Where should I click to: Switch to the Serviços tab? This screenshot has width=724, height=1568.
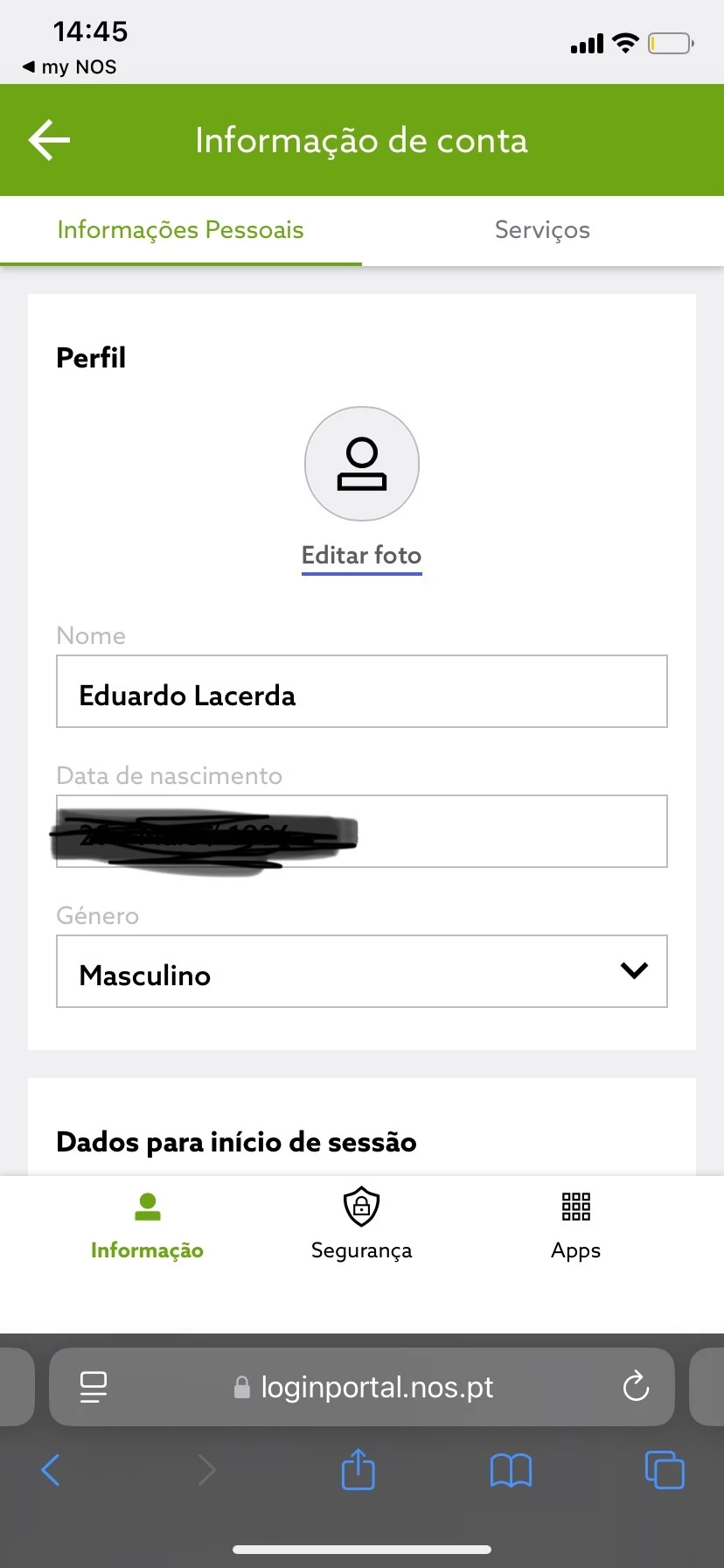(x=542, y=230)
